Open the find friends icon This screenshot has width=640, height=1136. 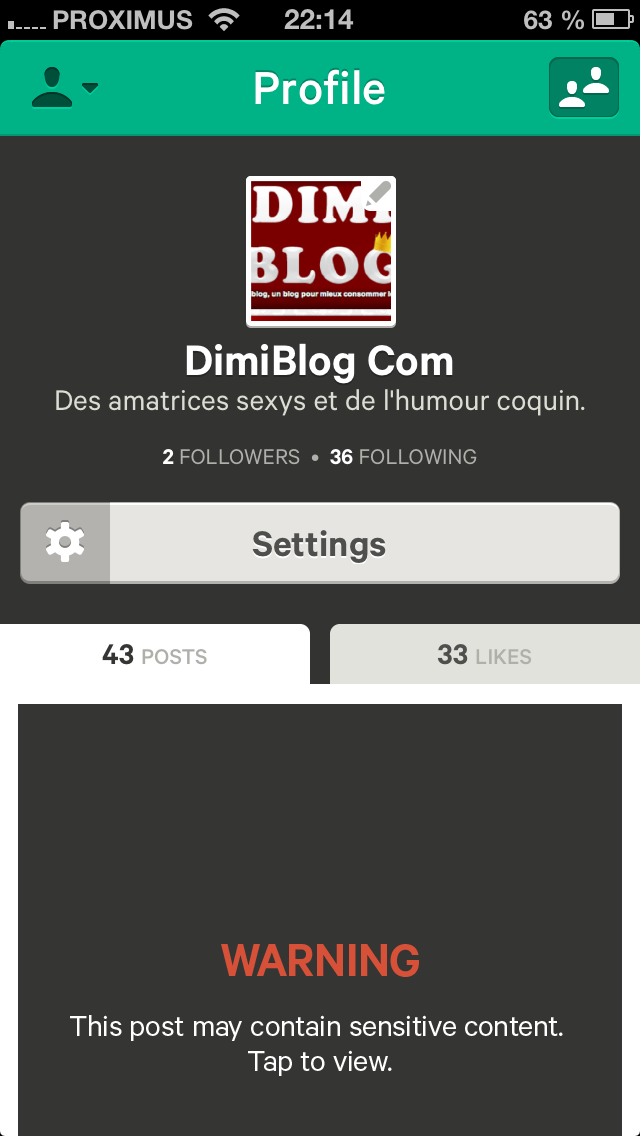[583, 88]
